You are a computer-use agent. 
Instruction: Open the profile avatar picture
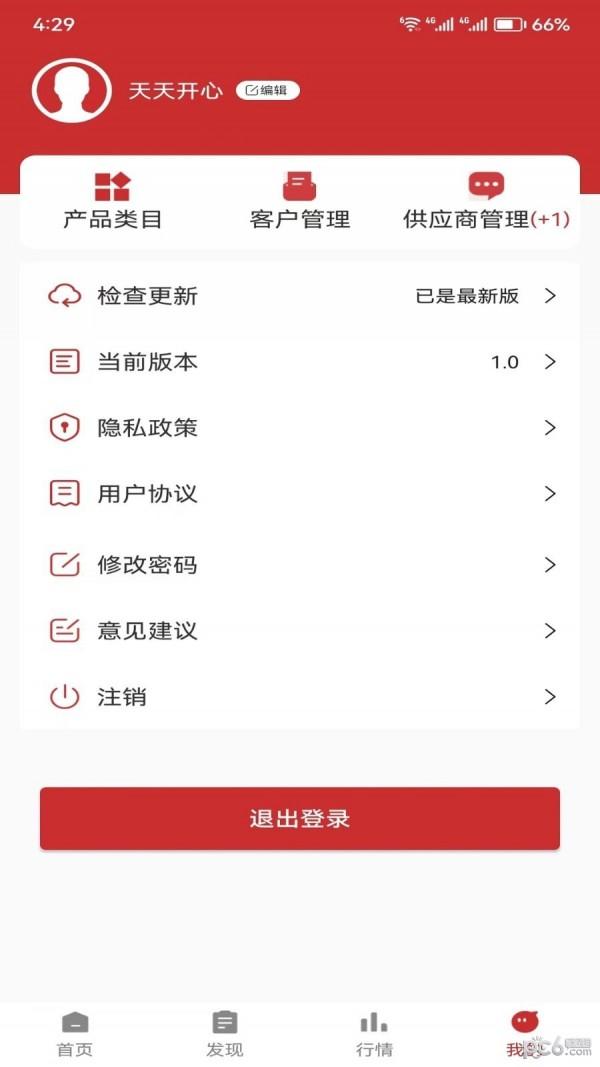click(70, 91)
